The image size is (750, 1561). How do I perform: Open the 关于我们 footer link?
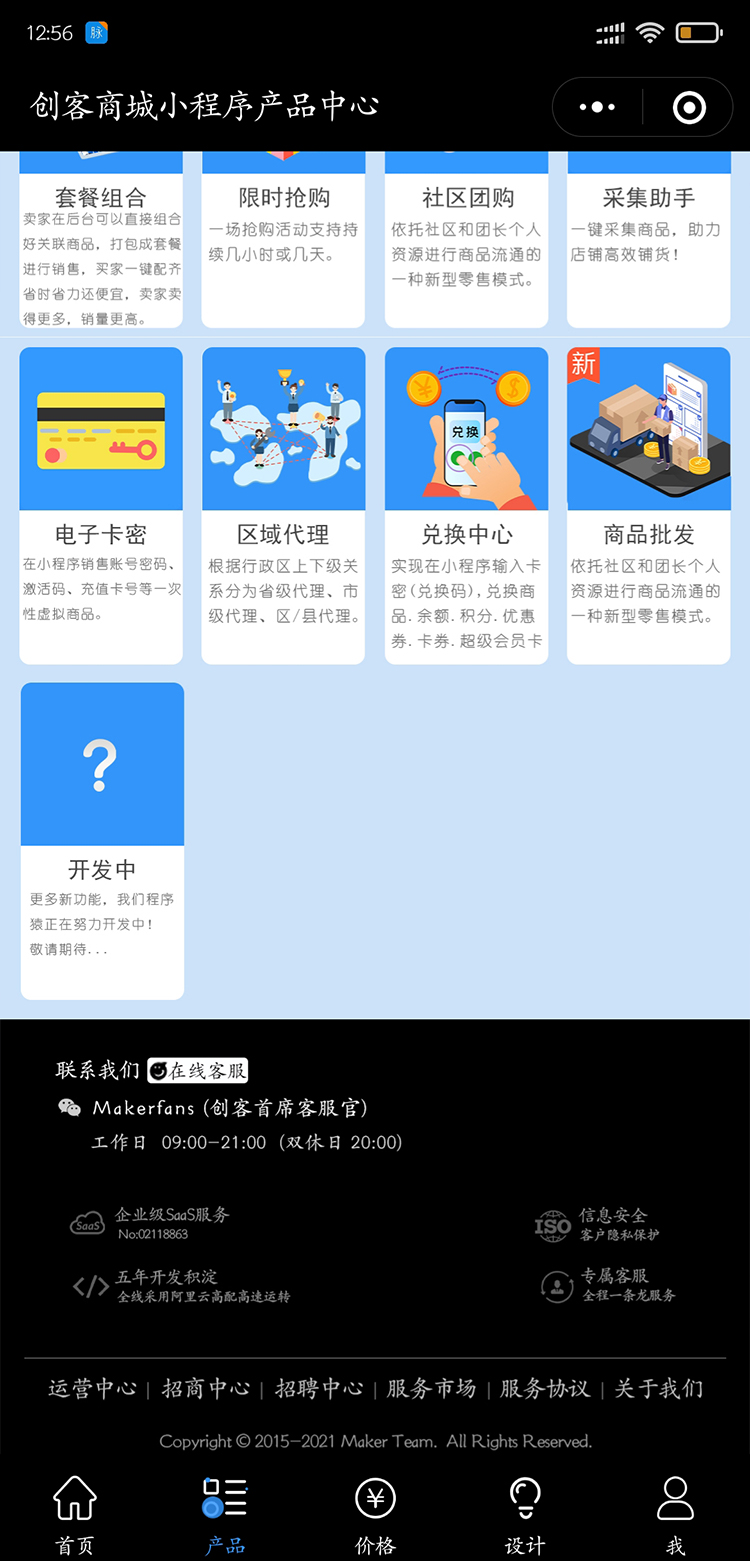click(x=658, y=1388)
